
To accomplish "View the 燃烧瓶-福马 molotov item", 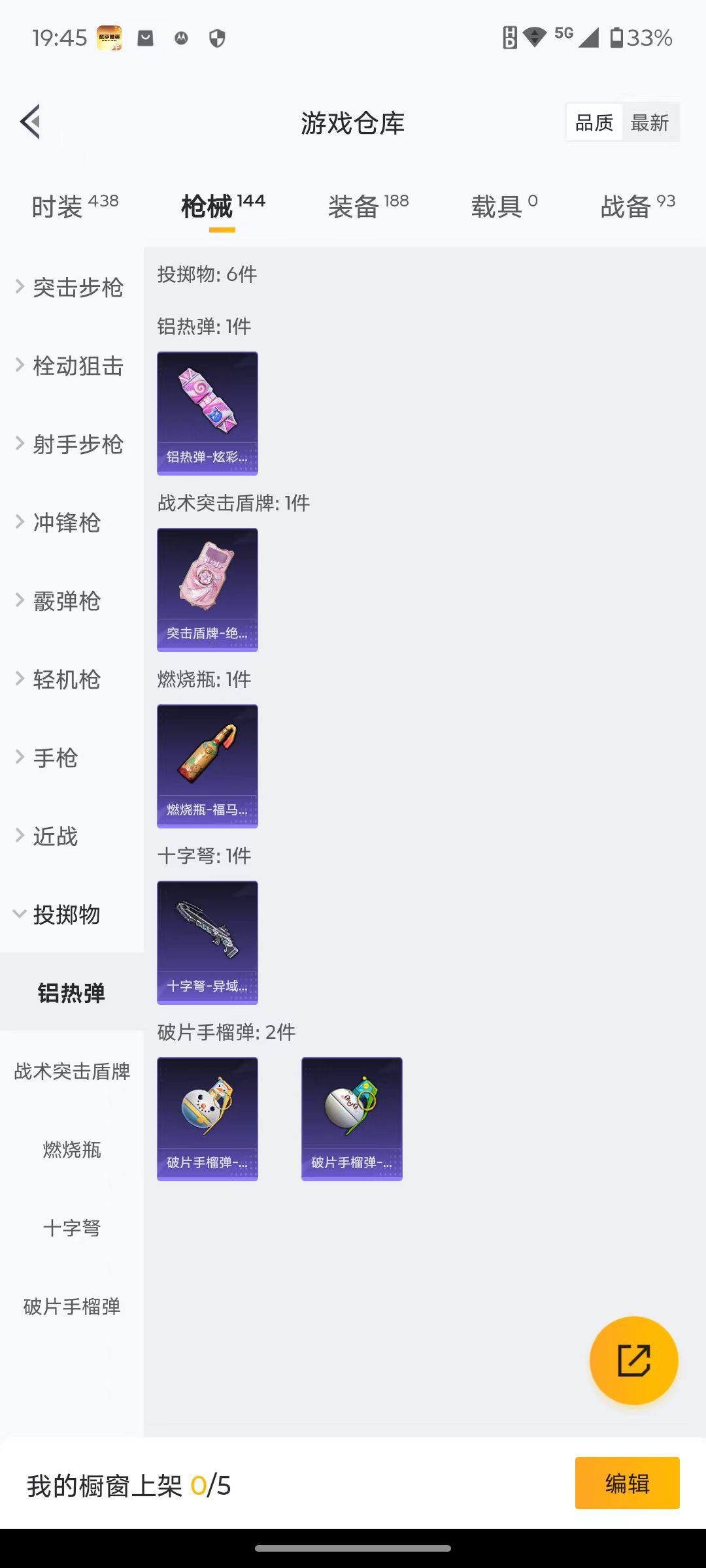I will [207, 766].
